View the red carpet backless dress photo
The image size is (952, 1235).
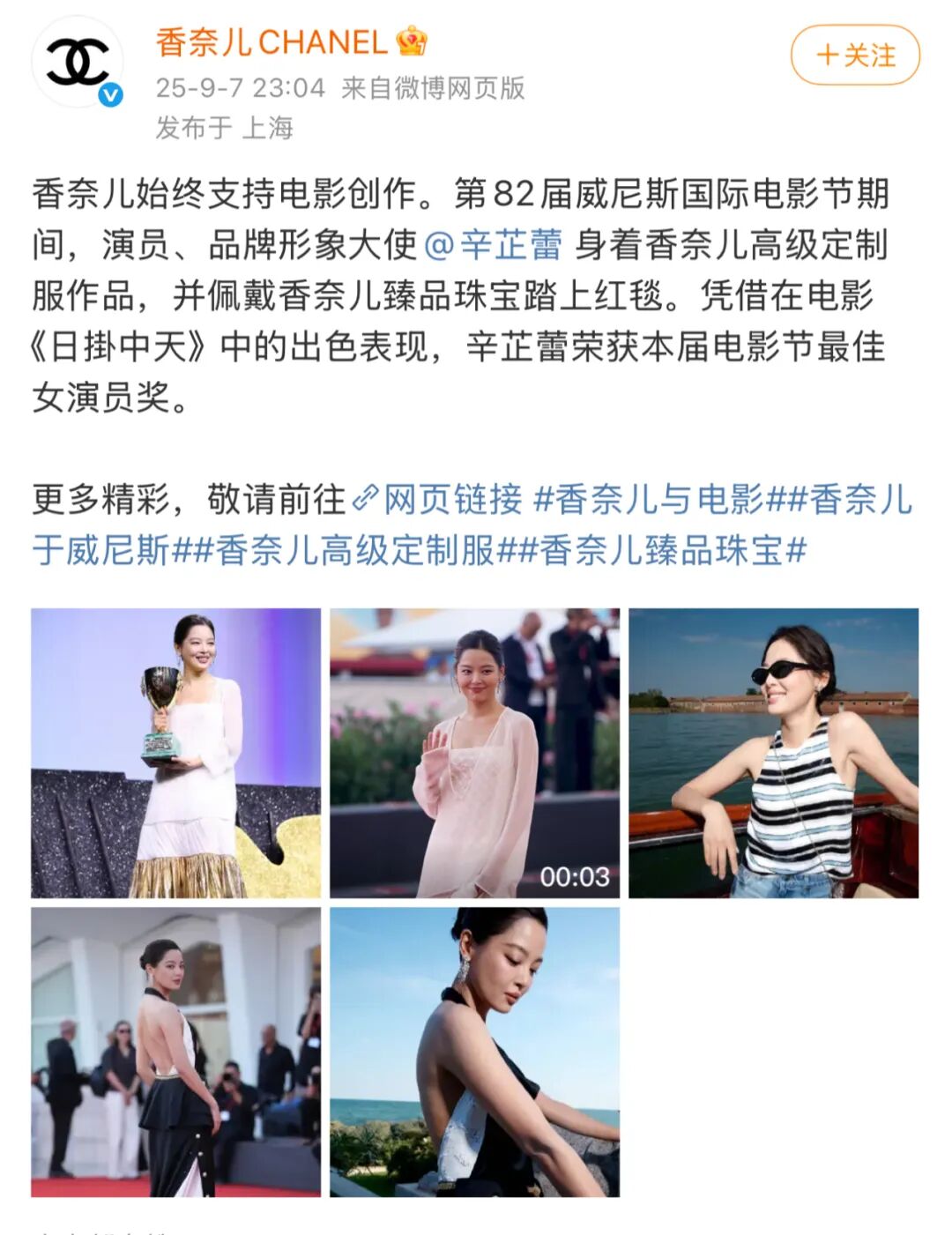[175, 1052]
